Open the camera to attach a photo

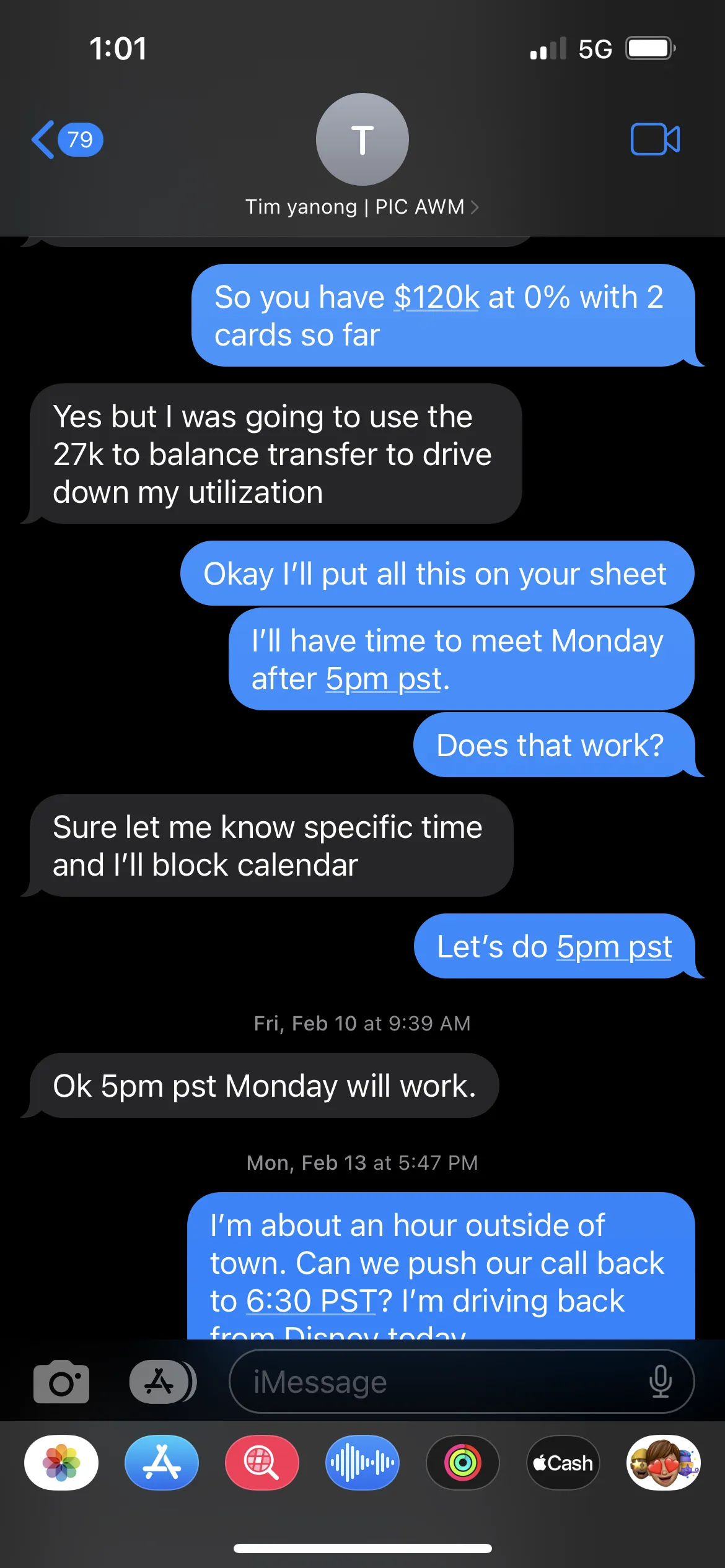tap(61, 1382)
